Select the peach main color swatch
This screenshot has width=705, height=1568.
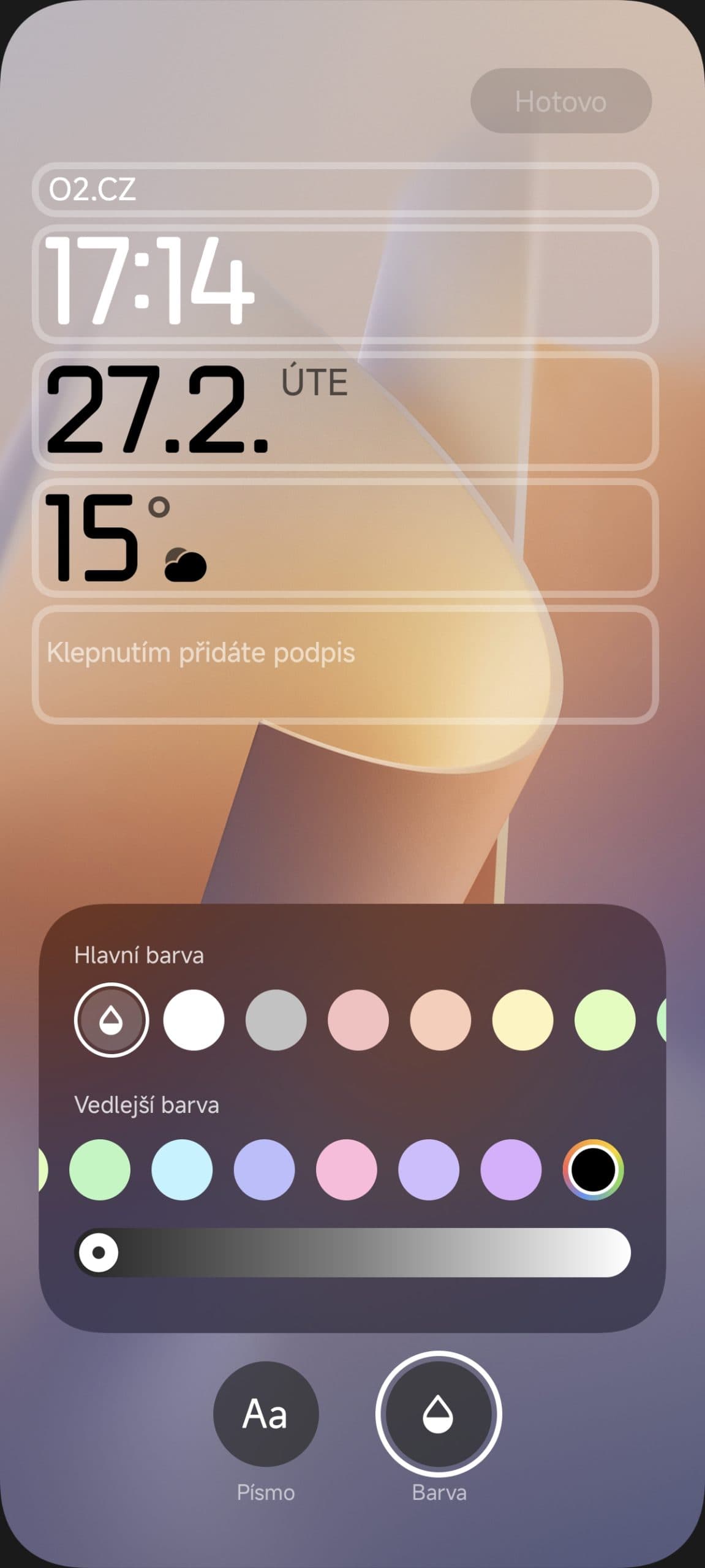coord(440,1020)
